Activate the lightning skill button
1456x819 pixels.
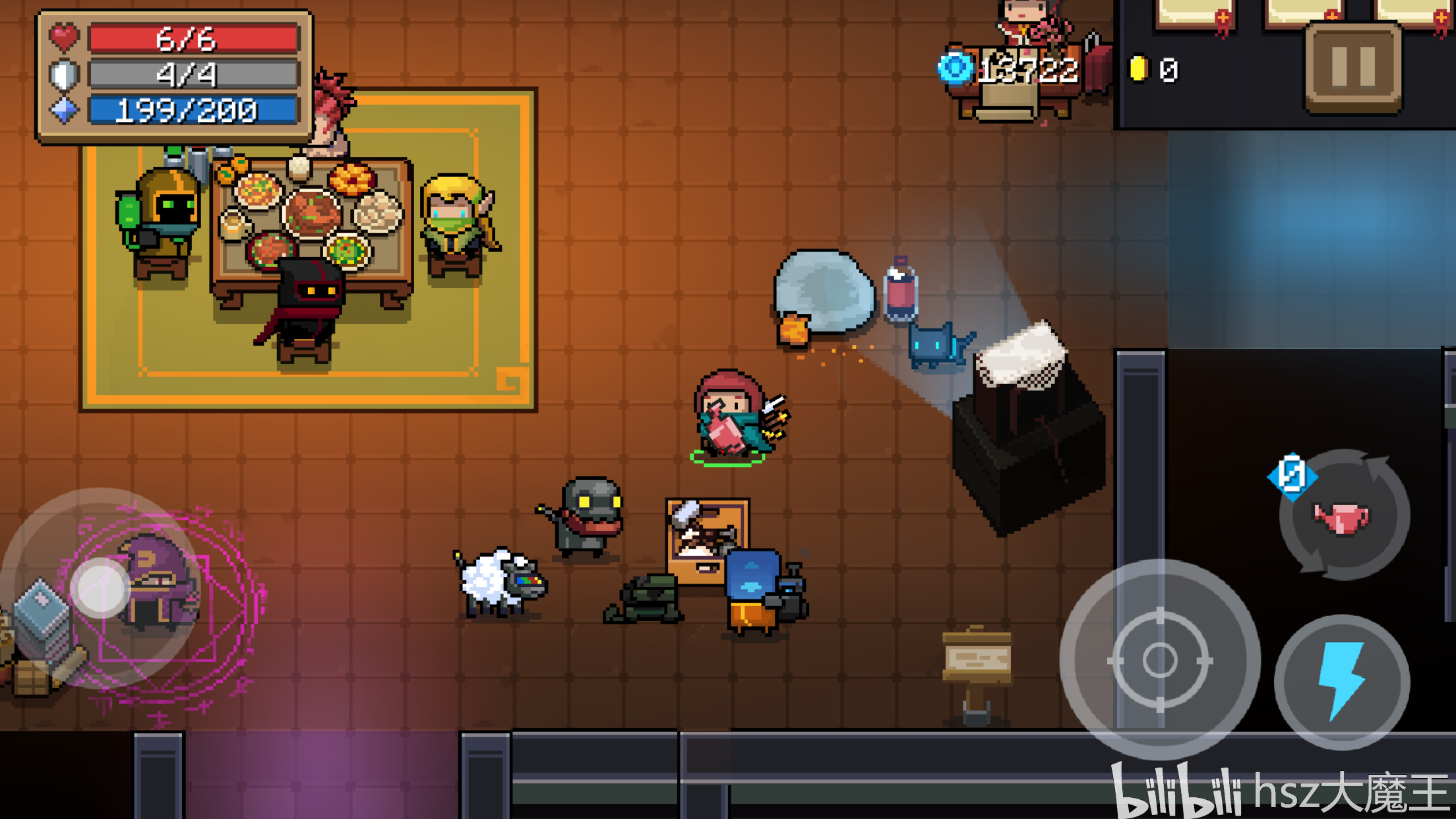1341,682
